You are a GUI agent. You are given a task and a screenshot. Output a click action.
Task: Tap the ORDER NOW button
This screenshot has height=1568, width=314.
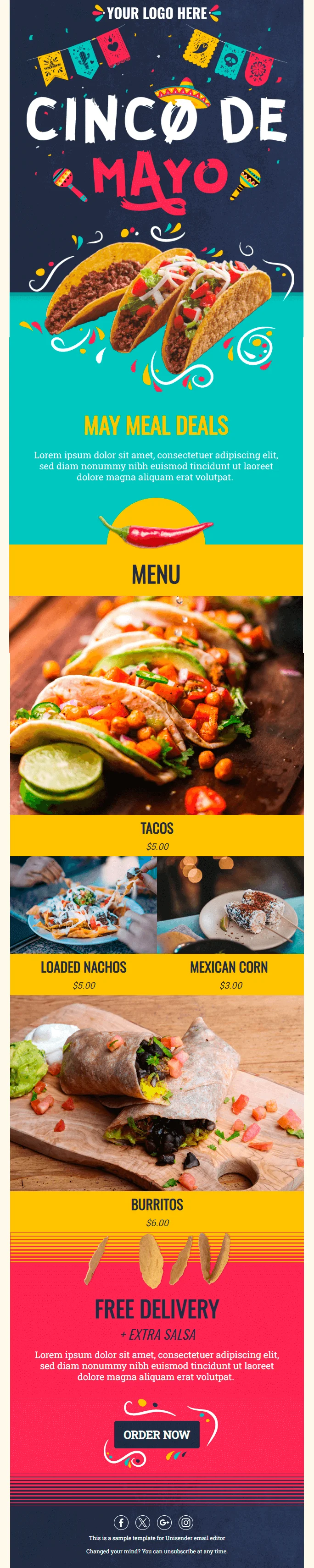(157, 1435)
